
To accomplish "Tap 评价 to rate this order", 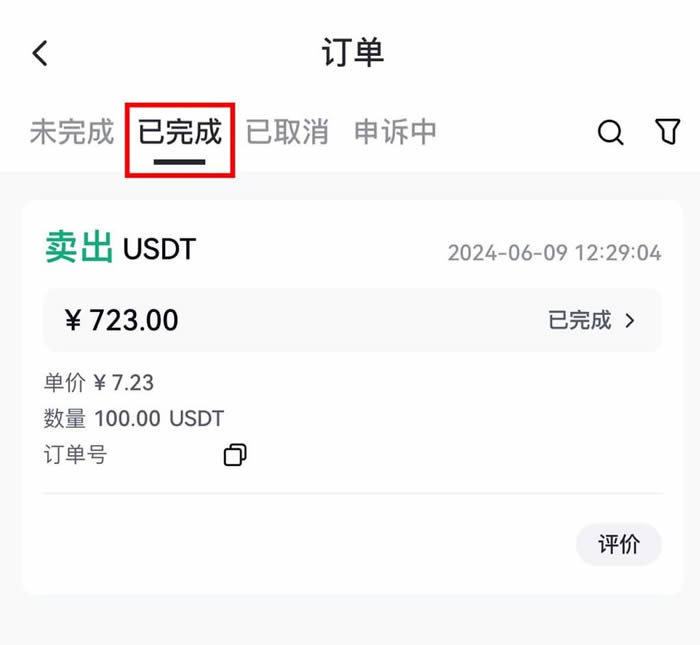I will click(x=618, y=545).
